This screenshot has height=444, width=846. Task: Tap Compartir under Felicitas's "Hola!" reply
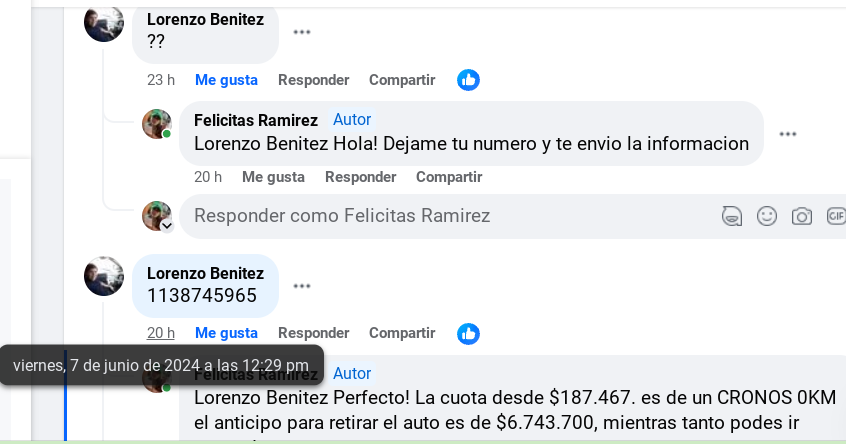coord(449,177)
